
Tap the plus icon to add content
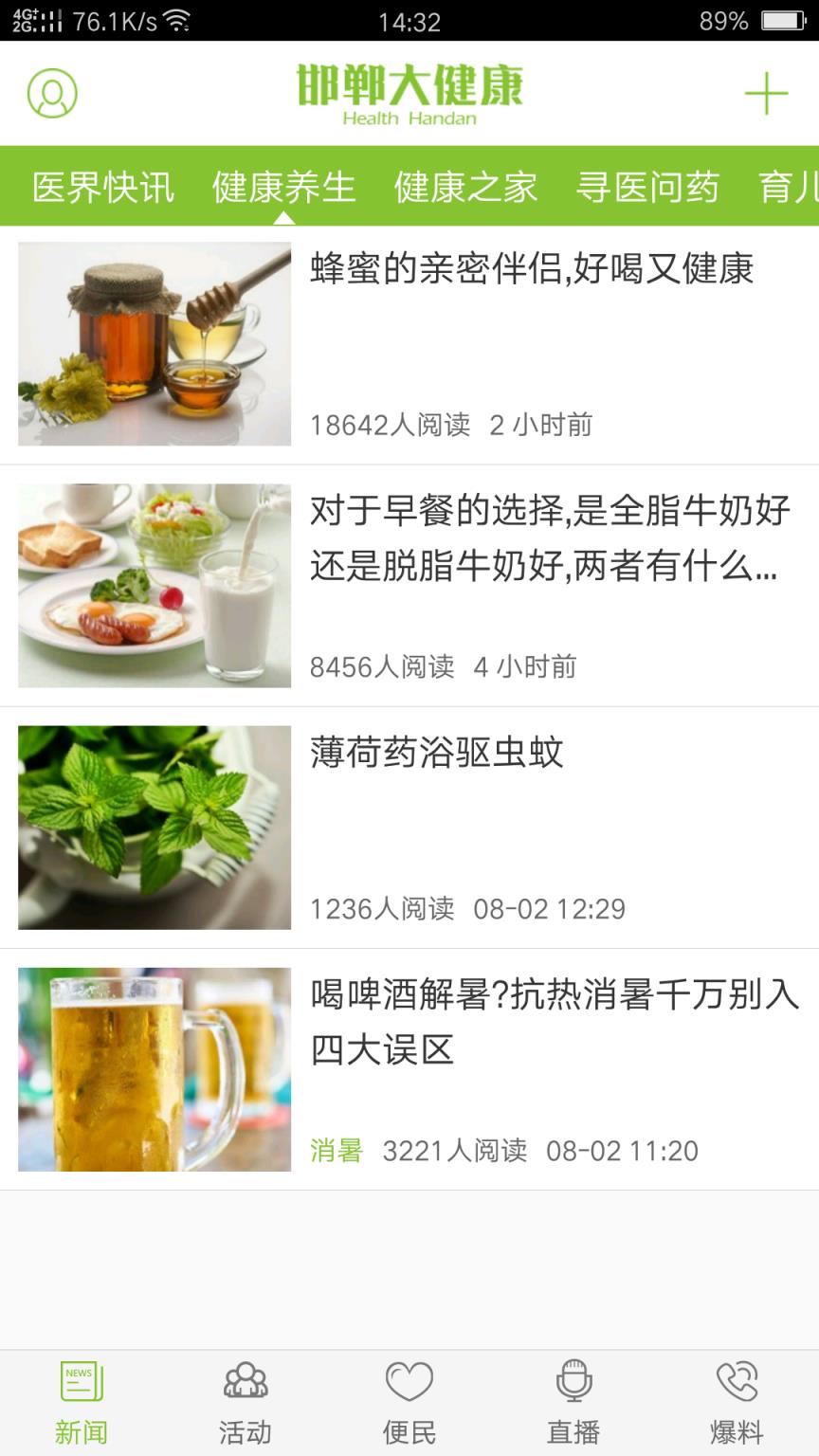point(768,93)
